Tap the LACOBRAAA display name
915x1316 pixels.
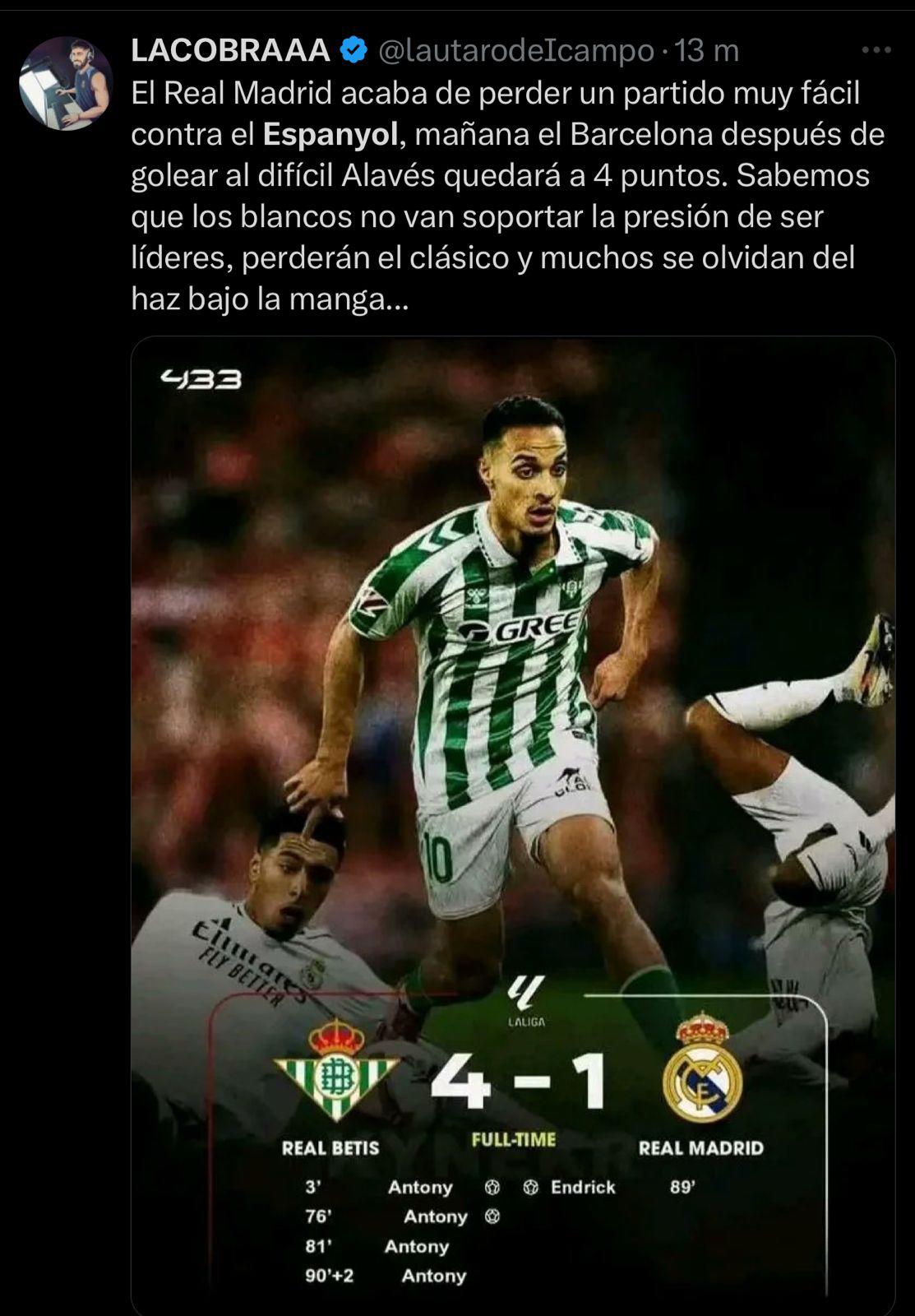pyautogui.click(x=230, y=51)
